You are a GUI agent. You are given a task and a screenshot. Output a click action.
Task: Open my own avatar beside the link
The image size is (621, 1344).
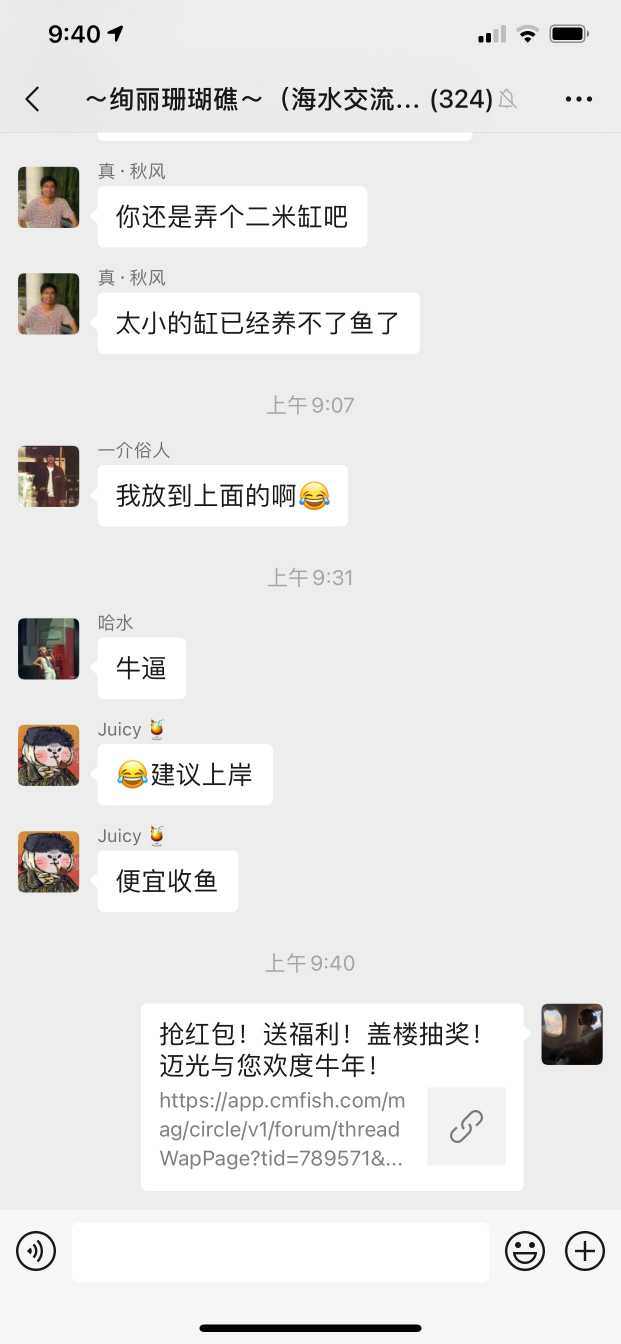[572, 1034]
